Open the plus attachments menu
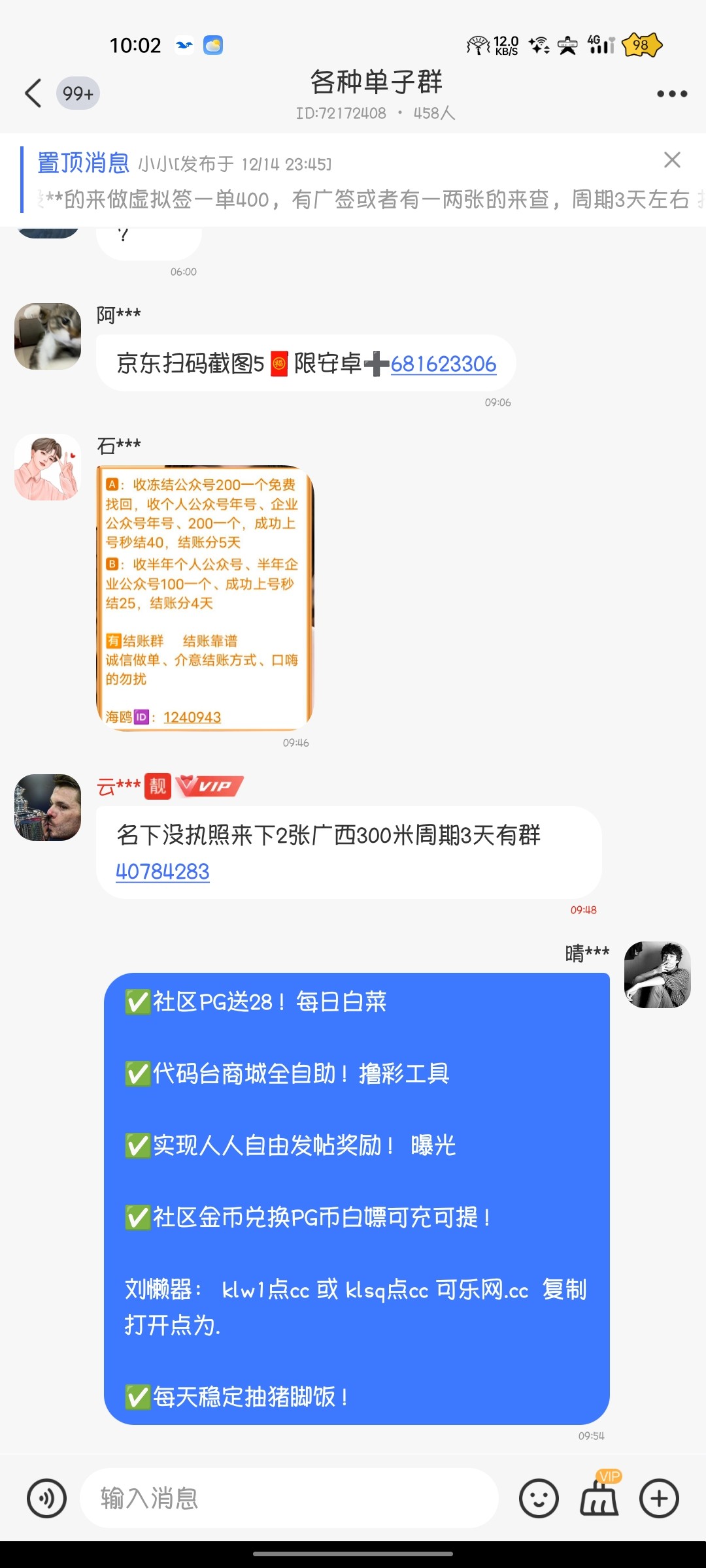 coord(659,1498)
